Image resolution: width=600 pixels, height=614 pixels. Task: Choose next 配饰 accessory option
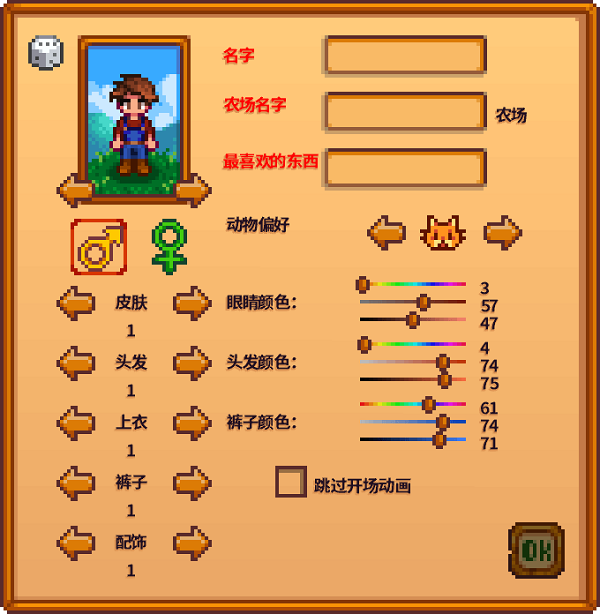pos(192,543)
